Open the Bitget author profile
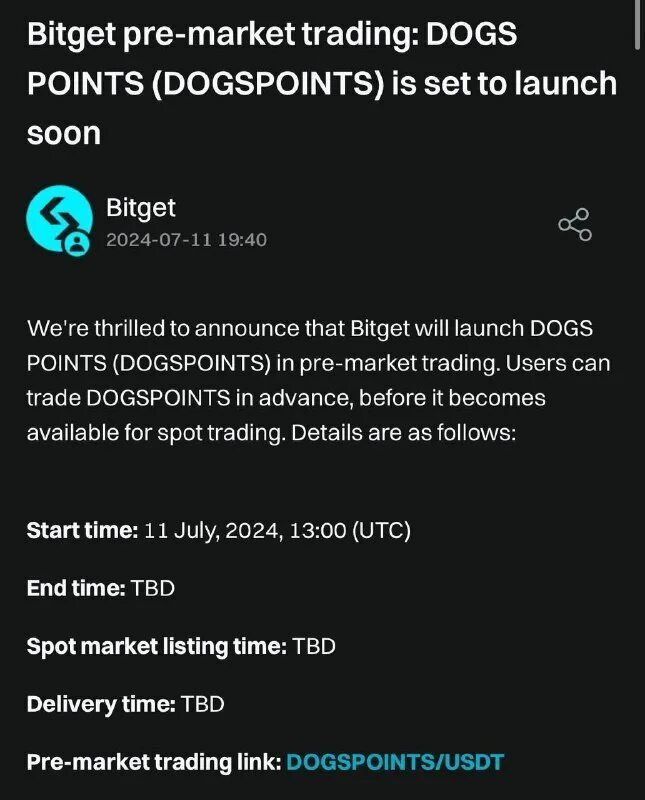Viewport: 645px width, 800px height. click(x=59, y=221)
